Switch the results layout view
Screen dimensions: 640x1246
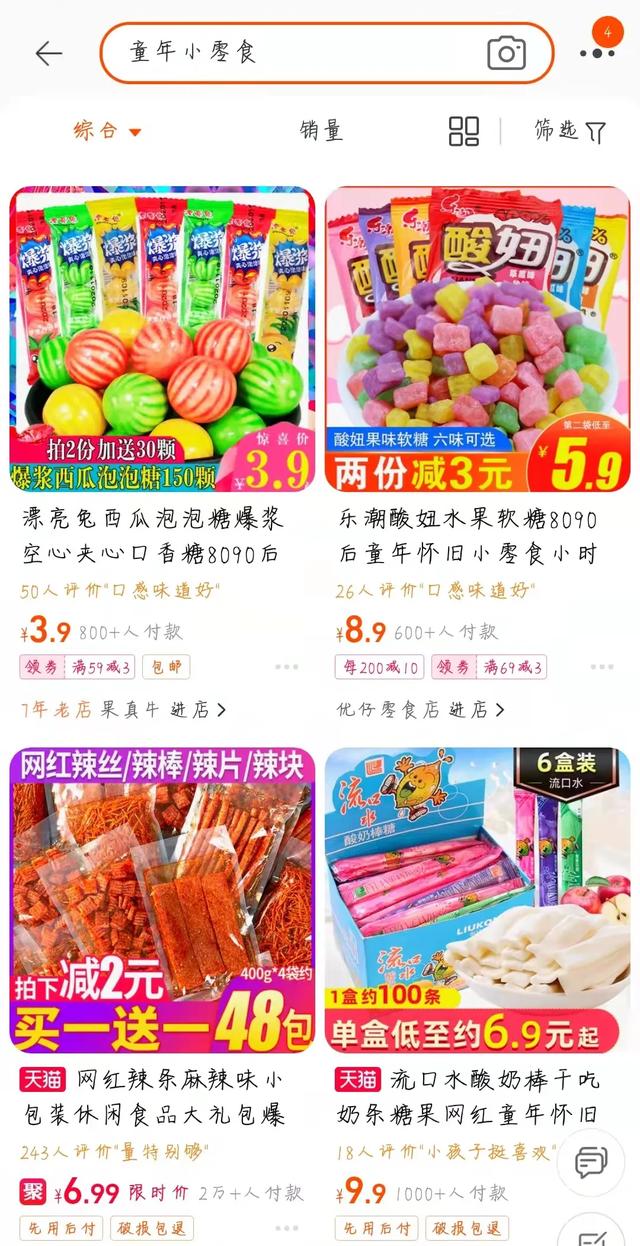point(464,131)
